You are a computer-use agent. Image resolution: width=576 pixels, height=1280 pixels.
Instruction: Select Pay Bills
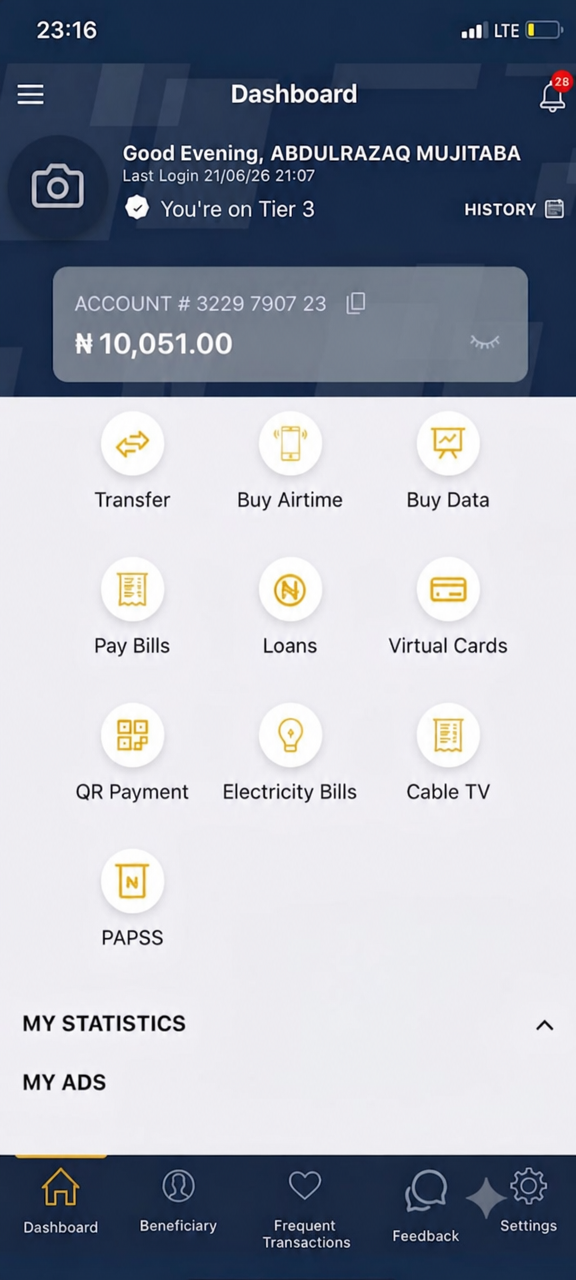tap(132, 608)
